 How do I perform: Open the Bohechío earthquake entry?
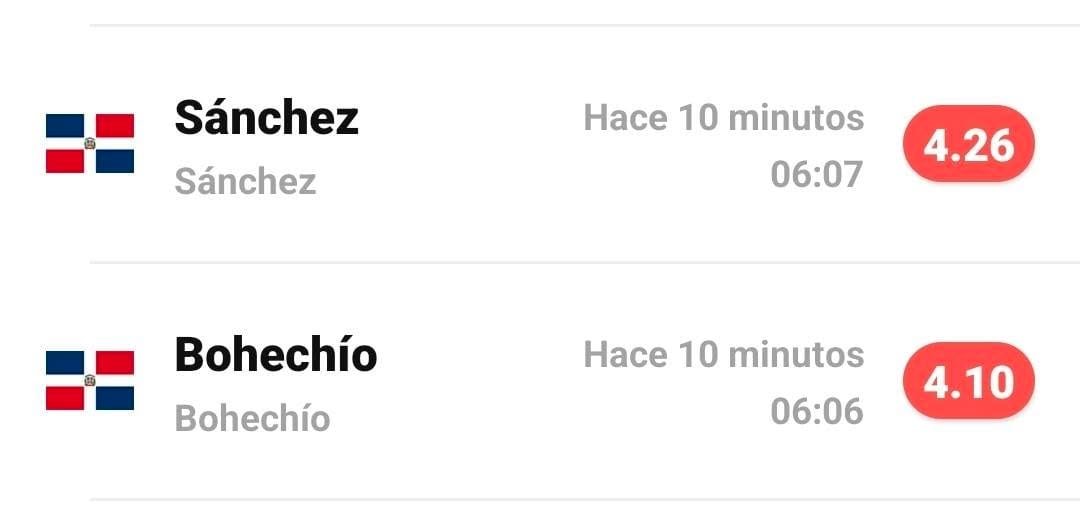tap(540, 381)
